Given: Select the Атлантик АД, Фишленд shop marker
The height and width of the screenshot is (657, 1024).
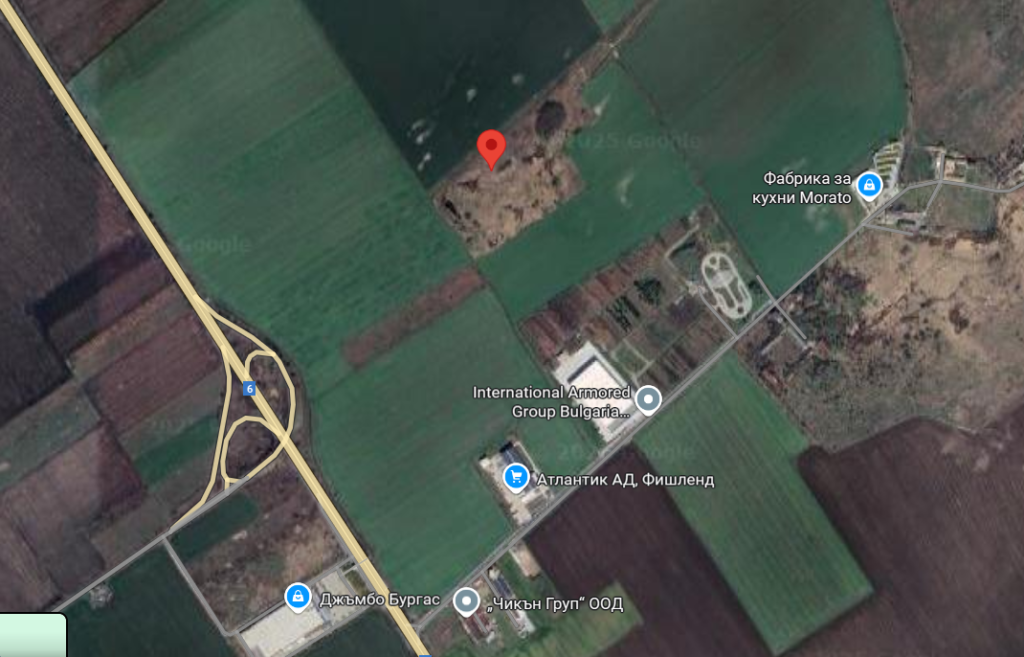Looking at the screenshot, I should (x=516, y=478).
